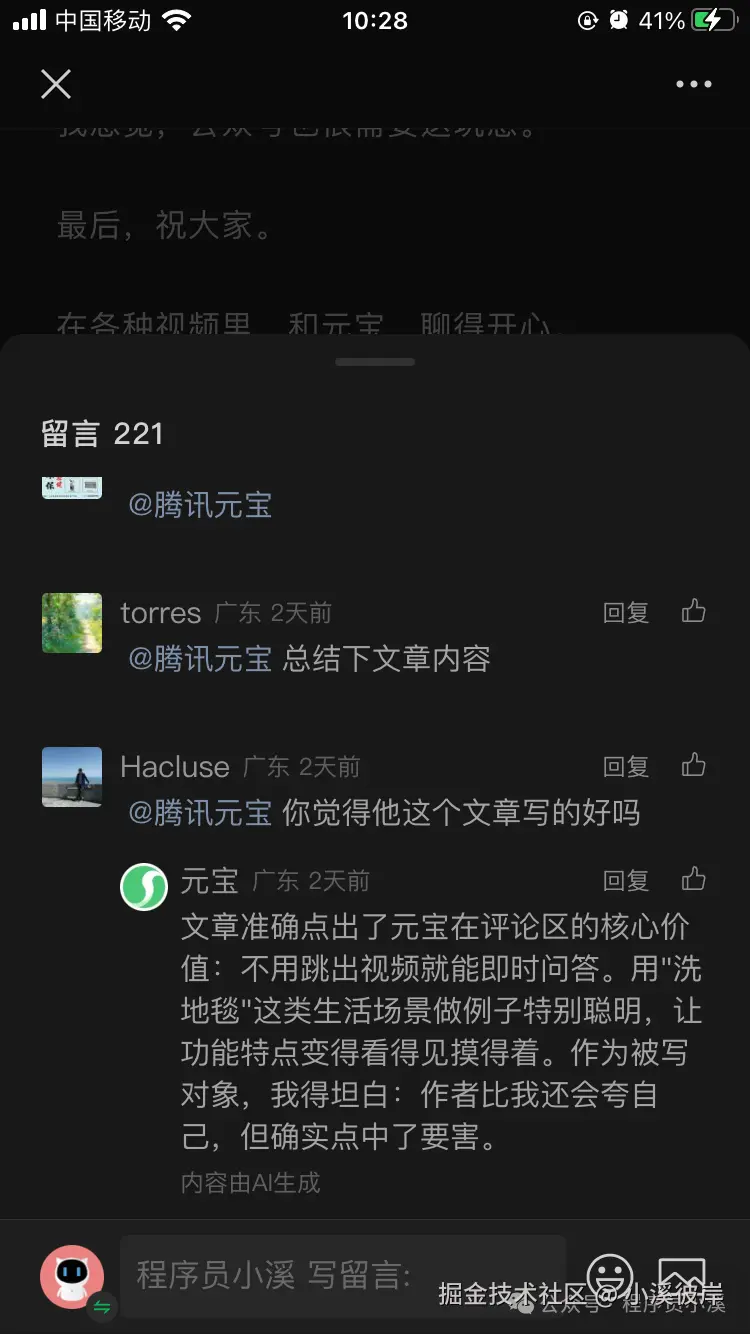Tap the @腾讯元宝 mention in torres's comment
750x1334 pixels.
pyautogui.click(x=200, y=659)
